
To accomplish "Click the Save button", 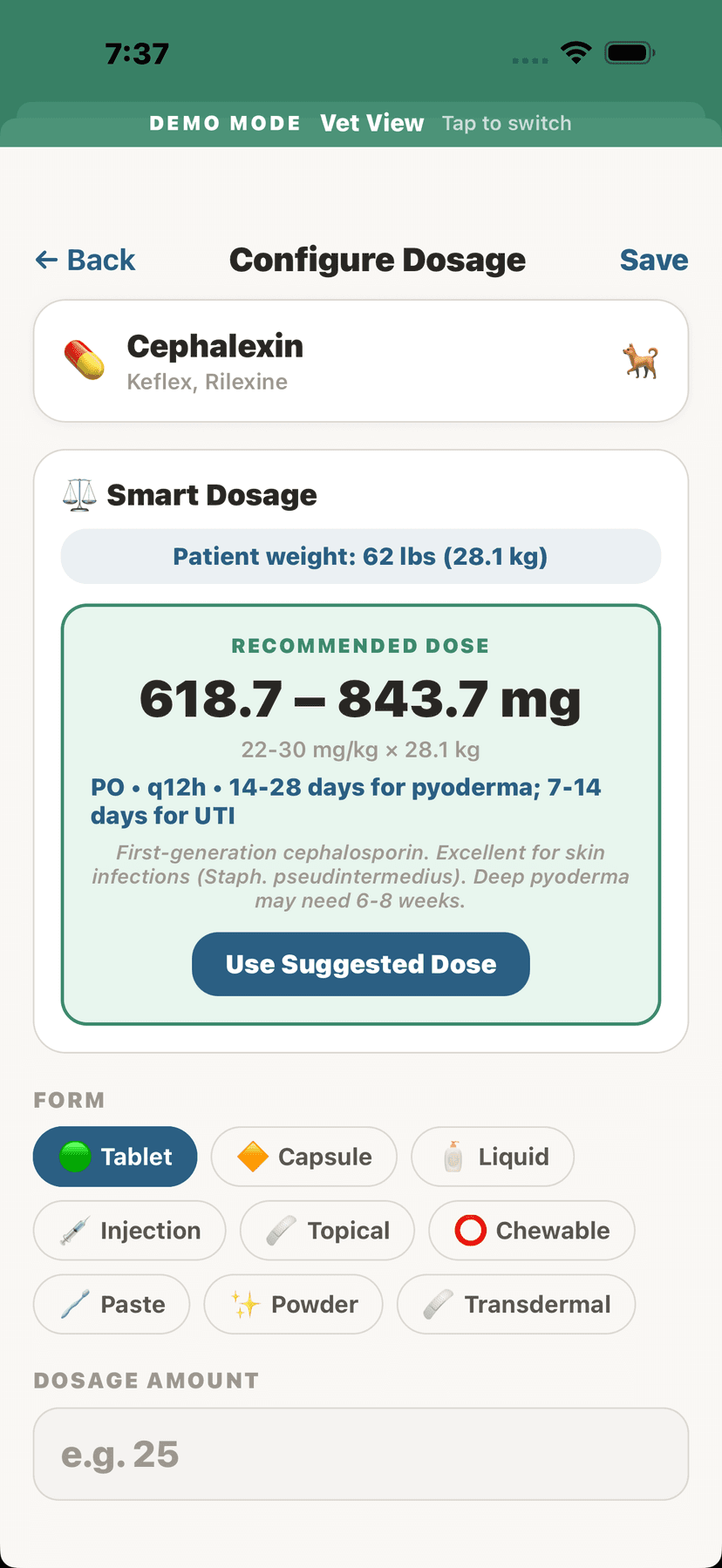I will tap(654, 259).
